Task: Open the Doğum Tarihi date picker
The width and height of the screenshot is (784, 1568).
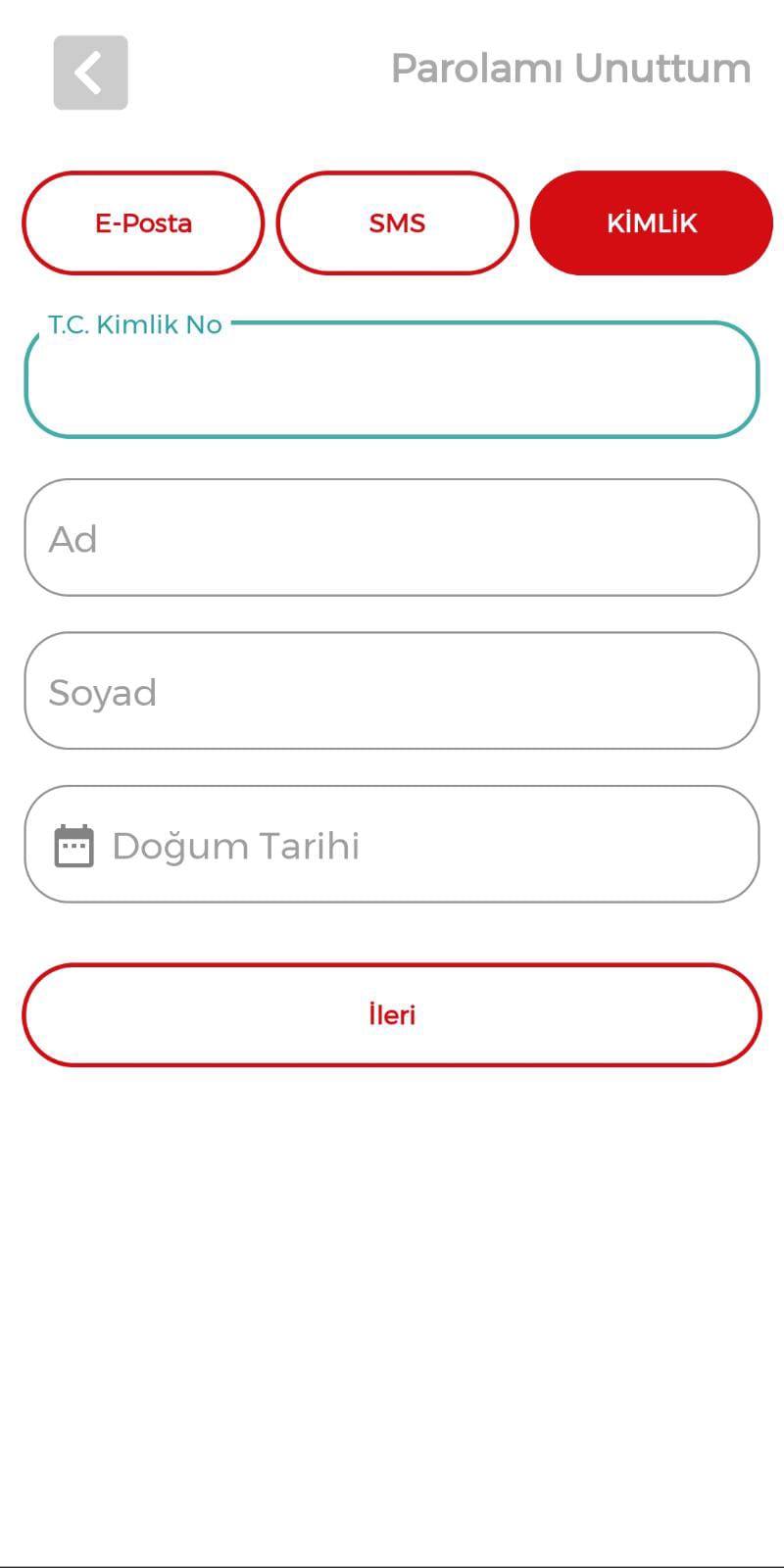Action: pos(392,845)
